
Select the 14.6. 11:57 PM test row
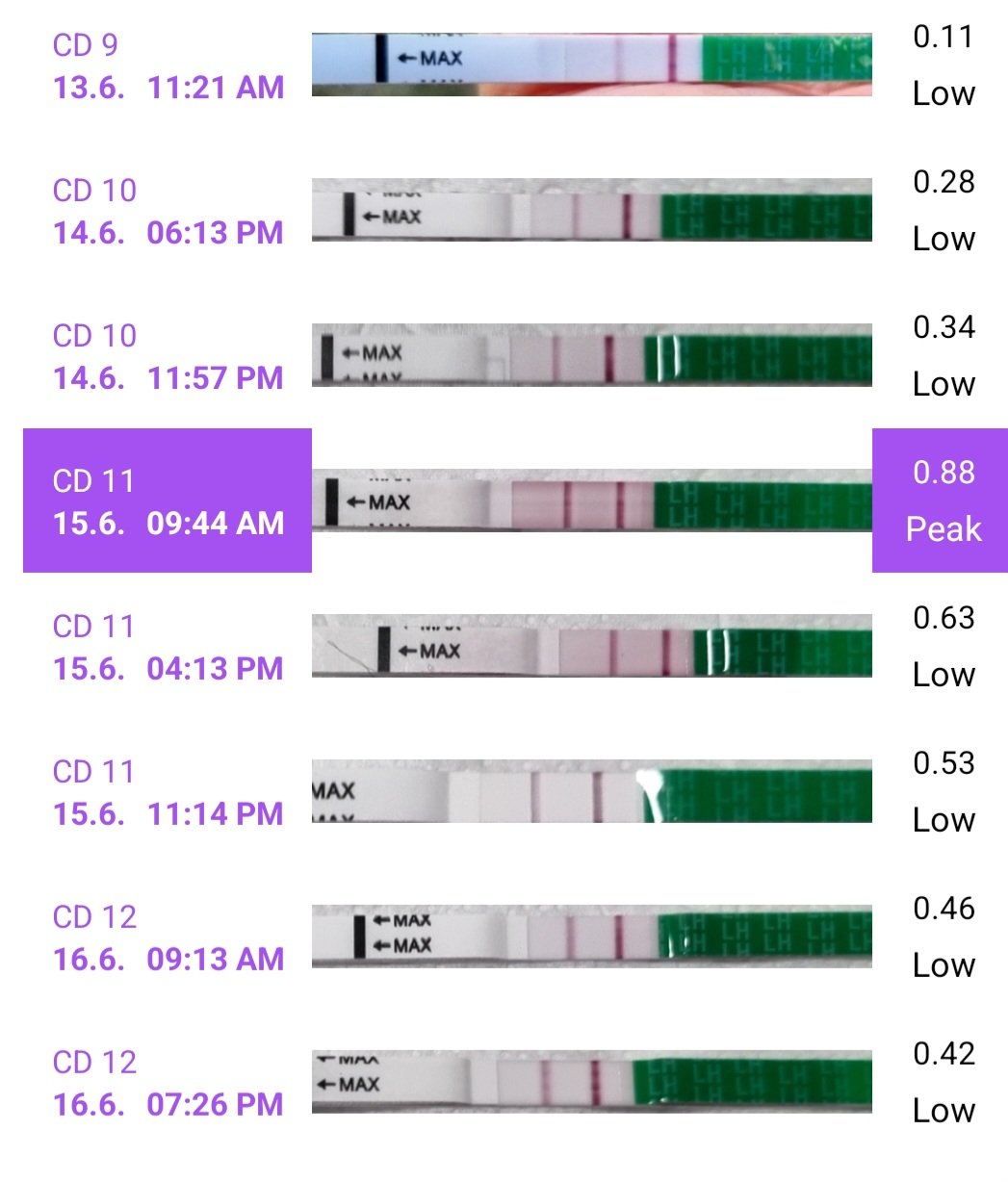(x=515, y=355)
